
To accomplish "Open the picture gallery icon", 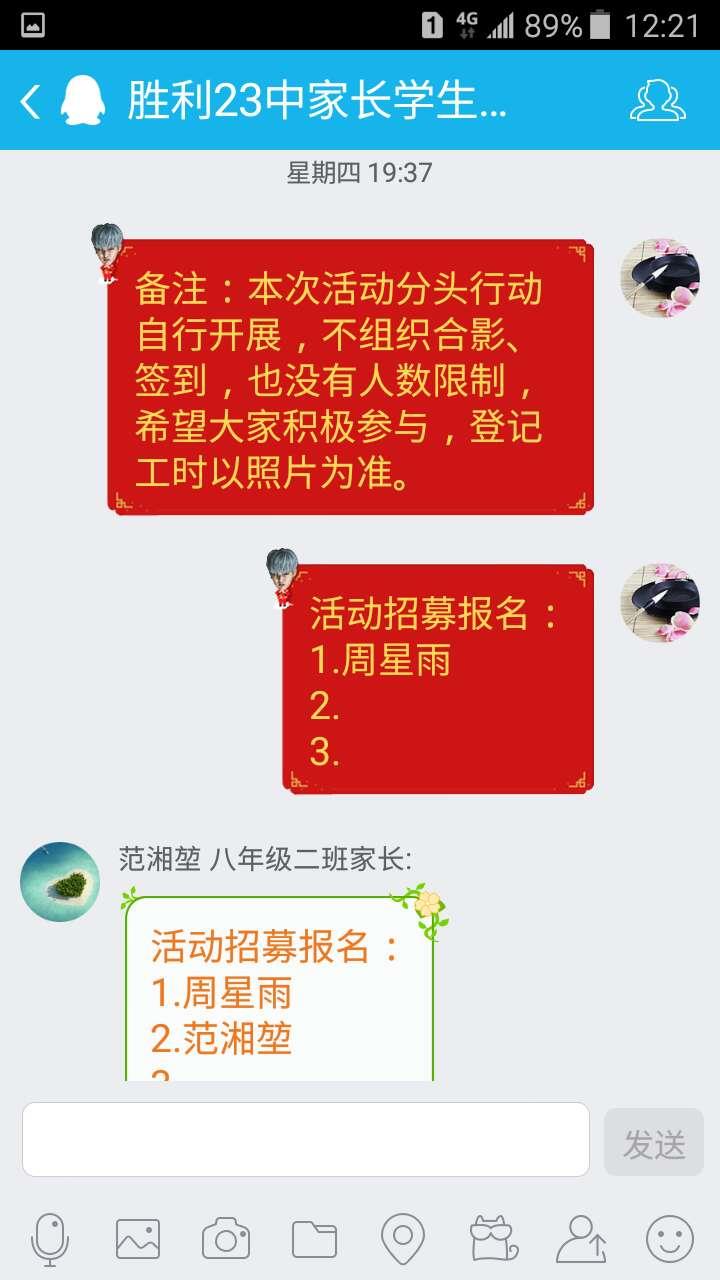I will coord(138,1239).
